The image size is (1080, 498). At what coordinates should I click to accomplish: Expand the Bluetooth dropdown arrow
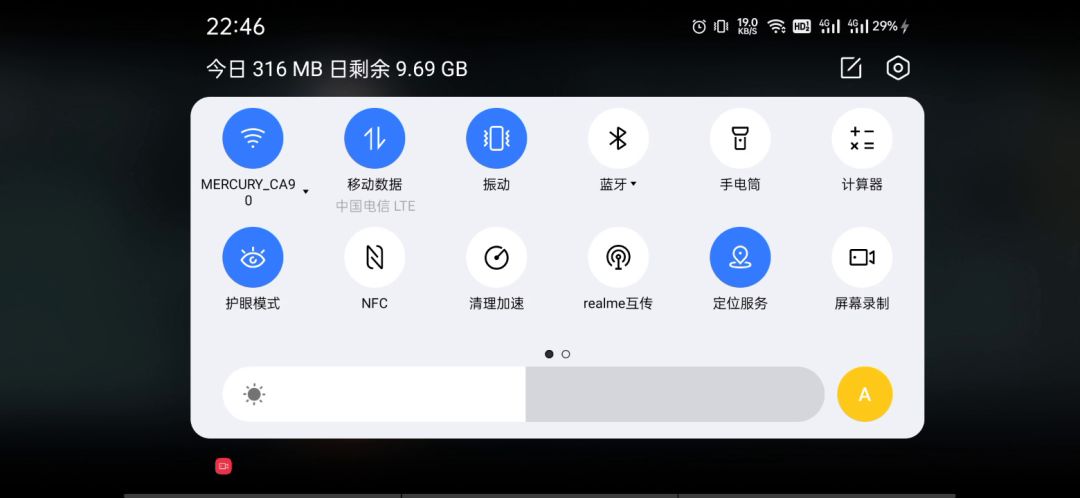tap(634, 185)
